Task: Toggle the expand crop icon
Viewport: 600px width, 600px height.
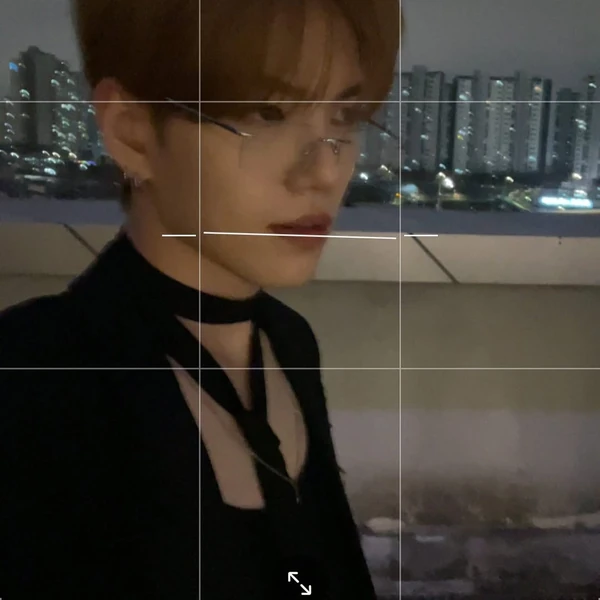Action: pyautogui.click(x=299, y=582)
